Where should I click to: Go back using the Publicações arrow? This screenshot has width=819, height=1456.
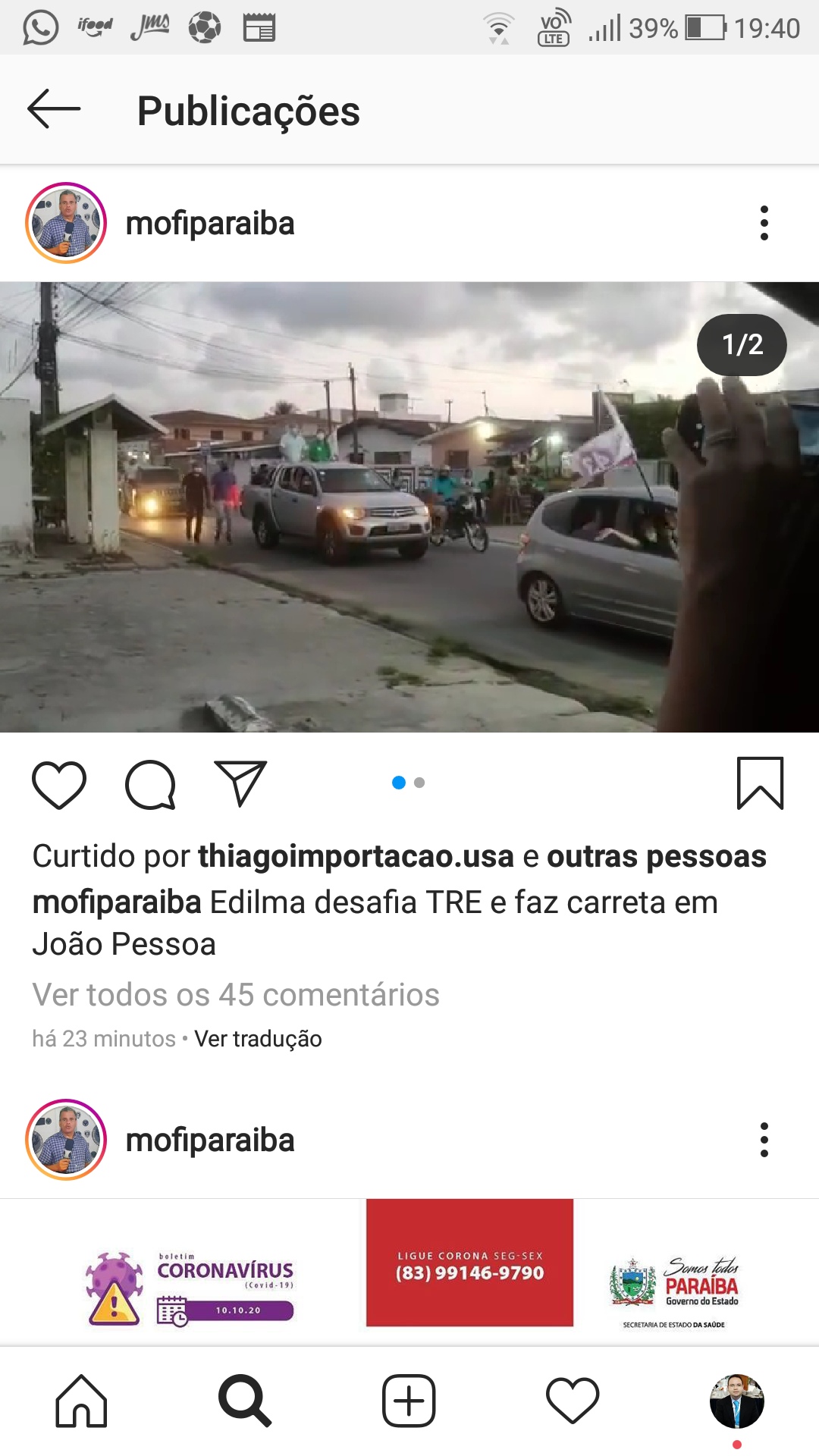tap(54, 109)
